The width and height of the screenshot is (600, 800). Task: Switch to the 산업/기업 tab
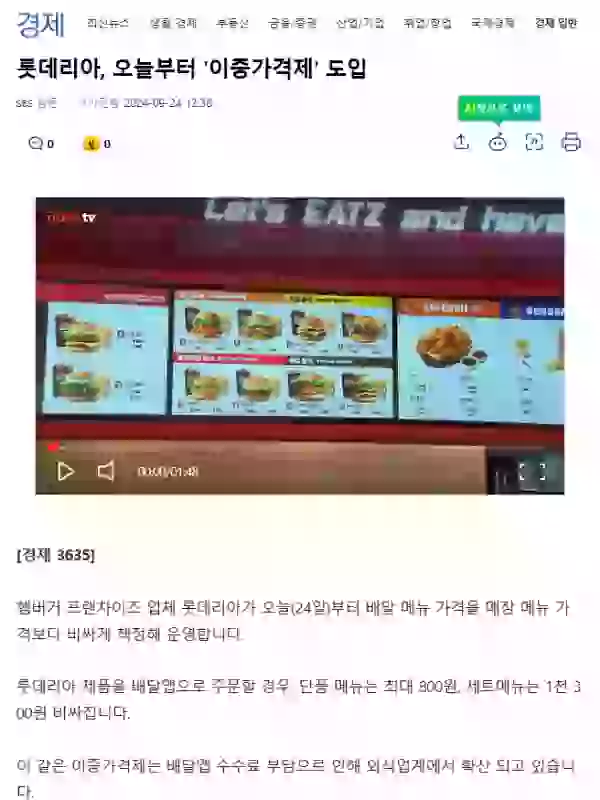[360, 22]
